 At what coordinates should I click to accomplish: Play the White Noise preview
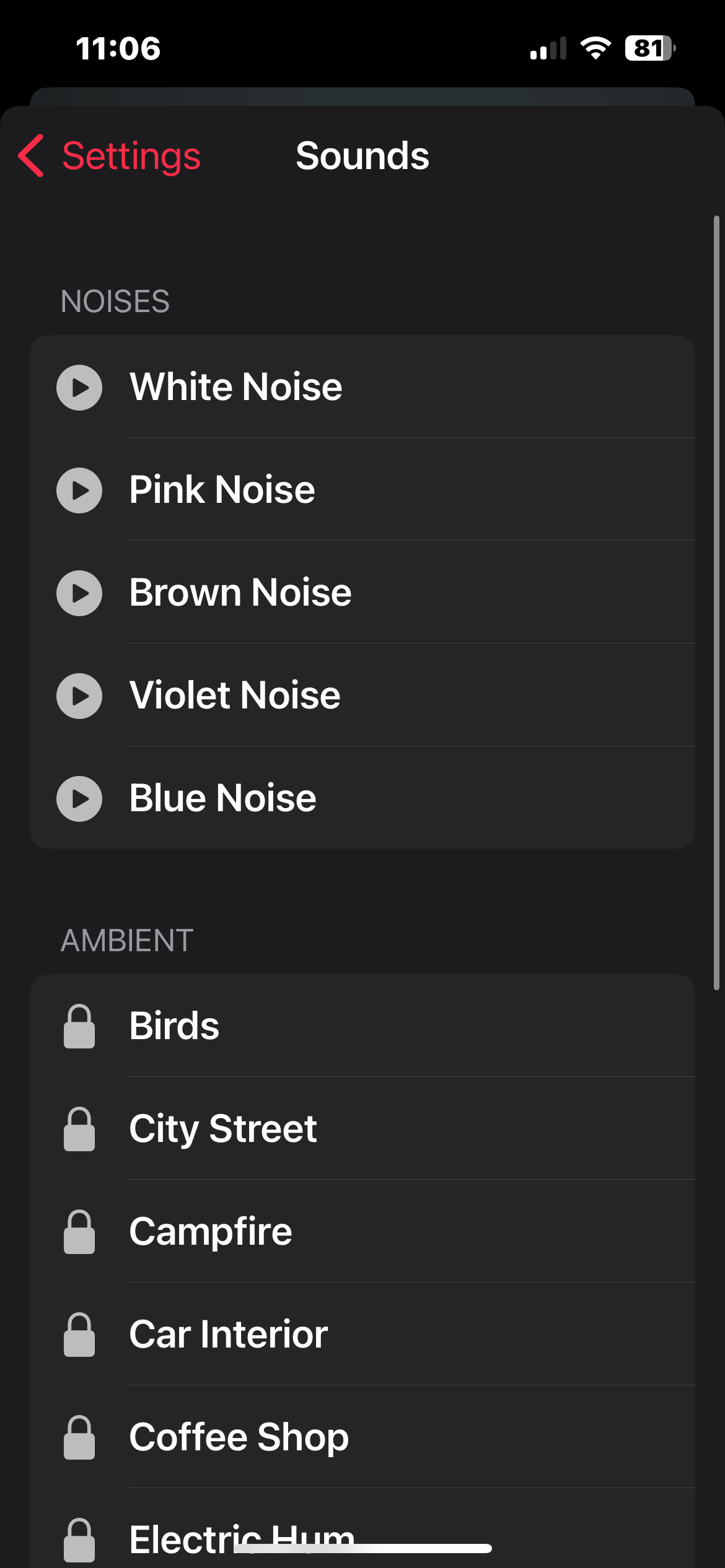coord(79,388)
